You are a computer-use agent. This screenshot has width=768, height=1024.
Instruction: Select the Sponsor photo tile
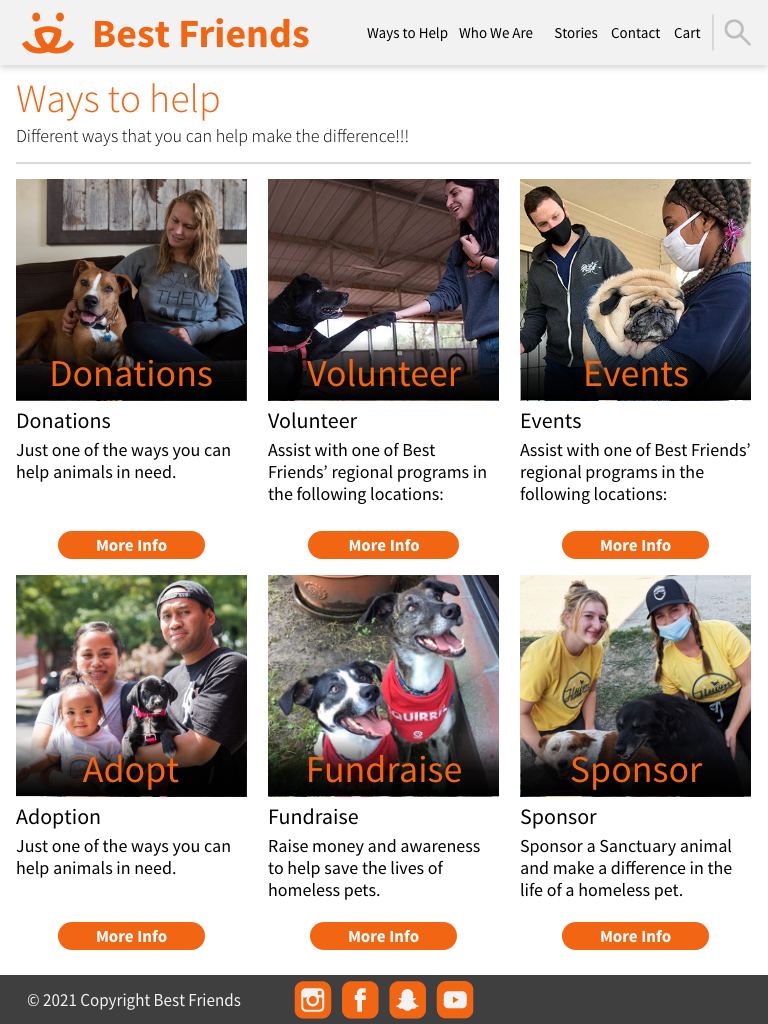click(635, 685)
